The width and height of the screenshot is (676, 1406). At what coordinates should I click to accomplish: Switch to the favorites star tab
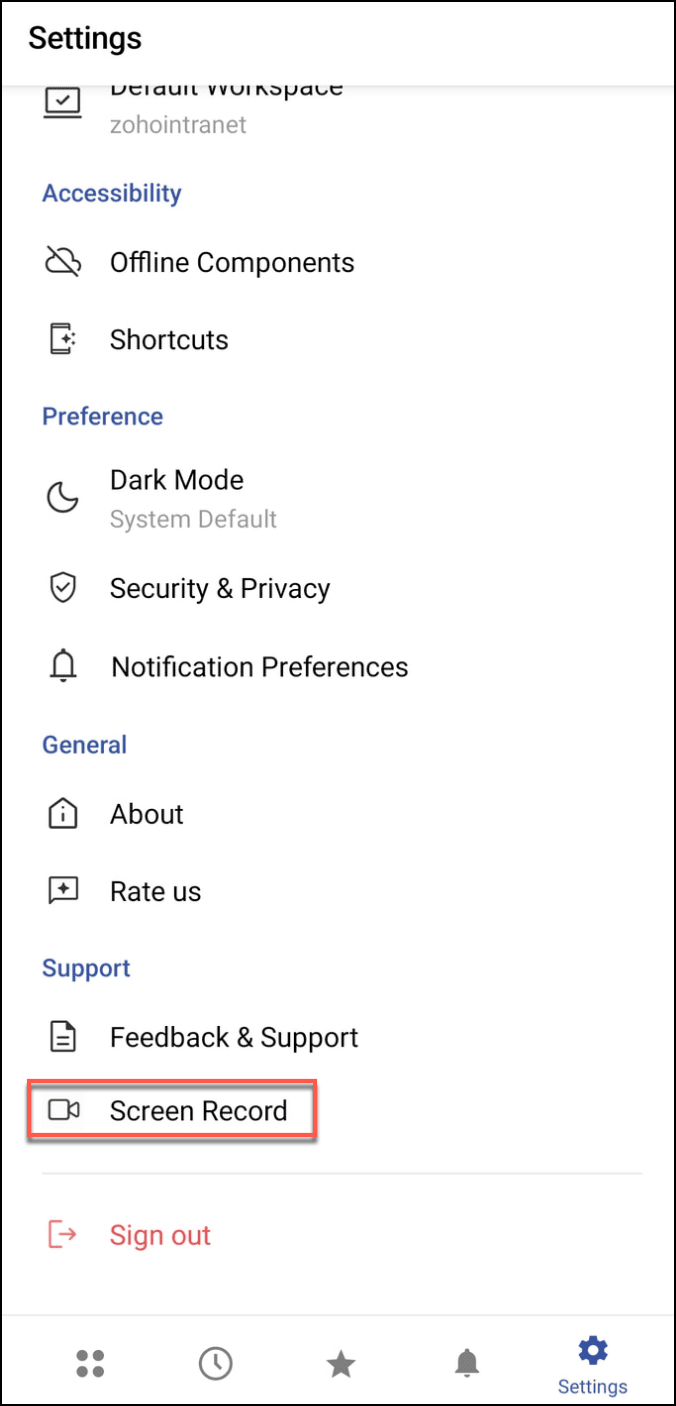[341, 1362]
